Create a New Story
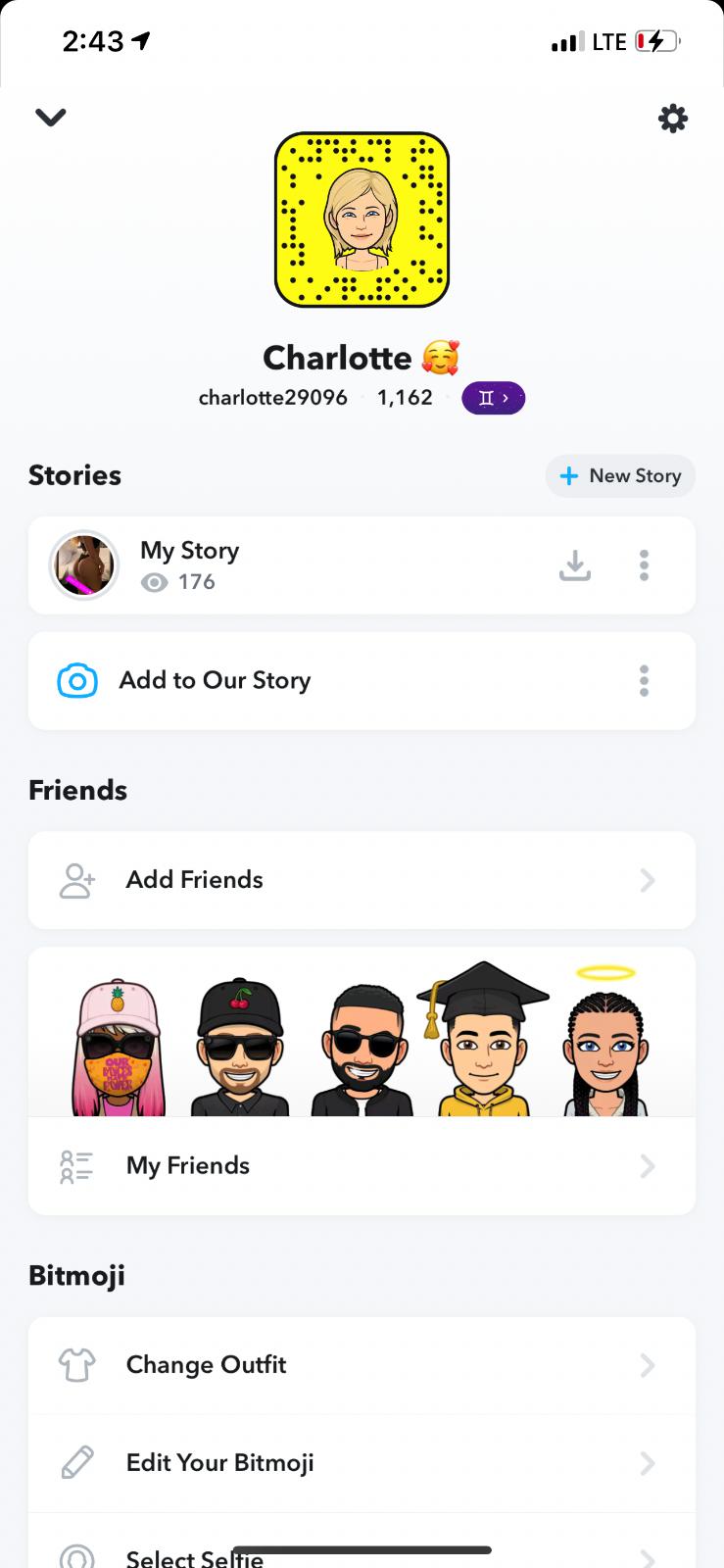Image resolution: width=724 pixels, height=1568 pixels. point(620,476)
